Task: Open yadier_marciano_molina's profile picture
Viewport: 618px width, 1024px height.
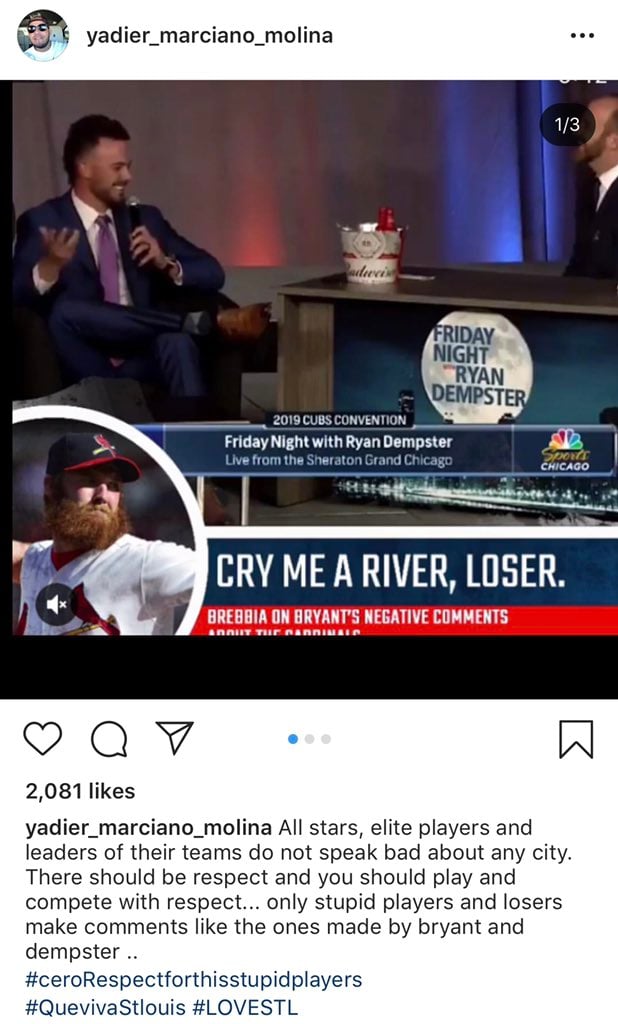Action: pos(42,36)
